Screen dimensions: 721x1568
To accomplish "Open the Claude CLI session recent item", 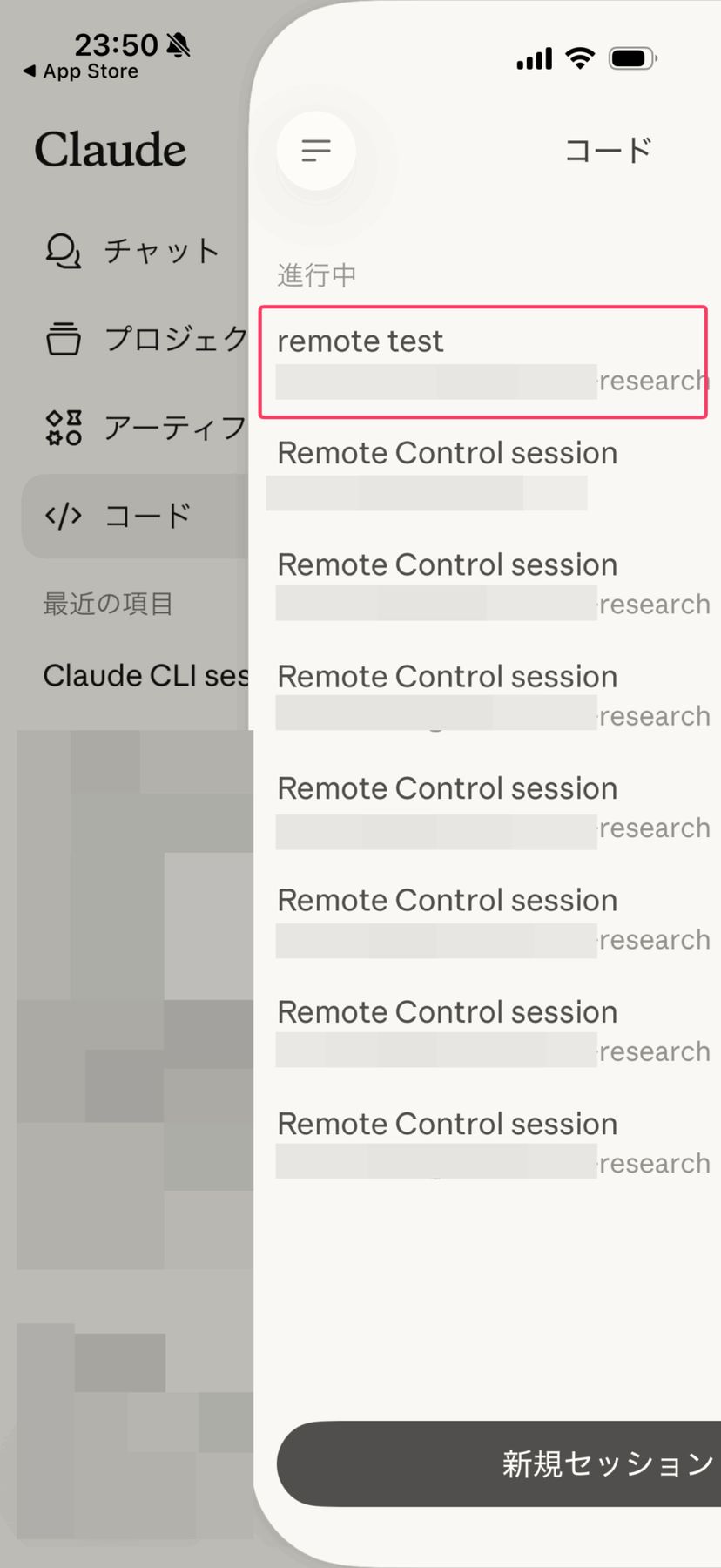I will 144,675.
